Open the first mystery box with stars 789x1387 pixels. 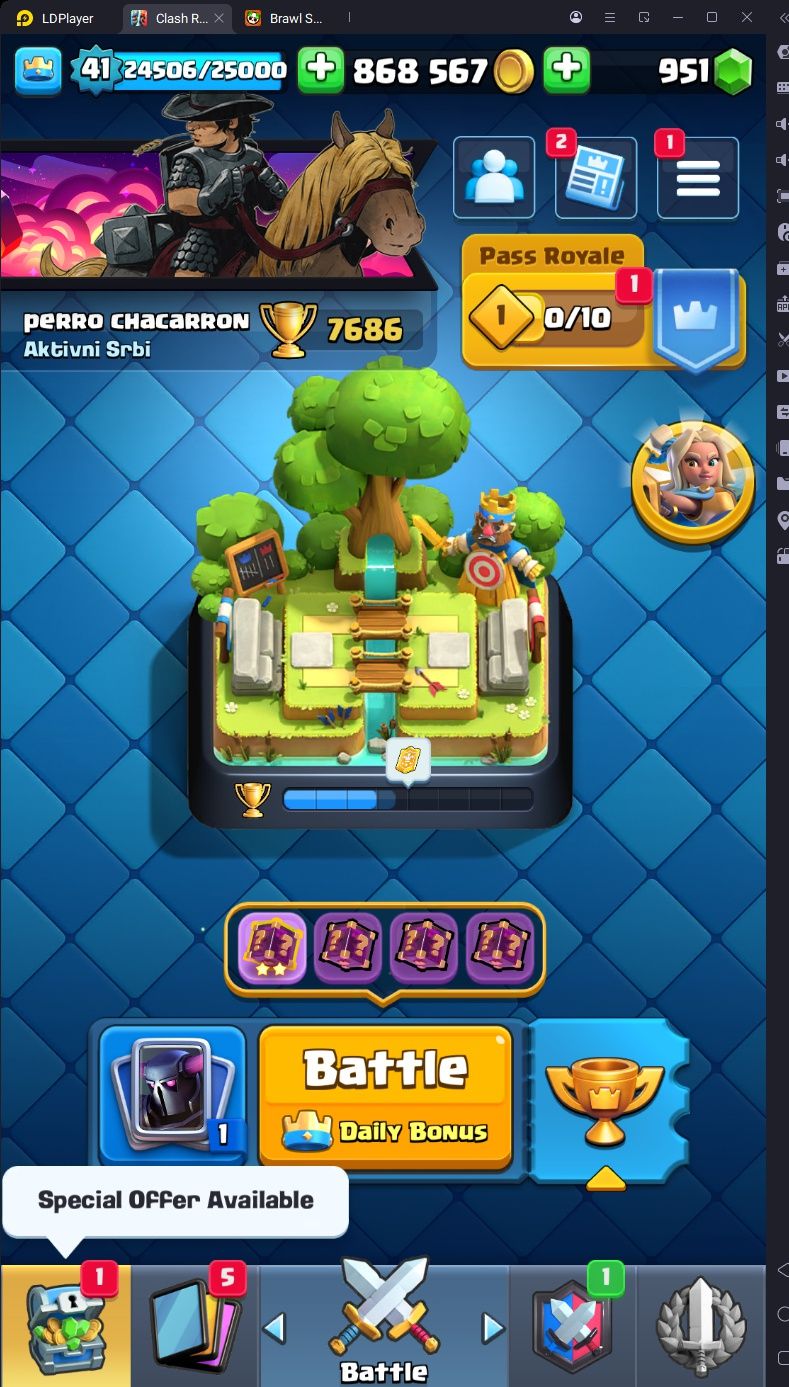point(272,947)
